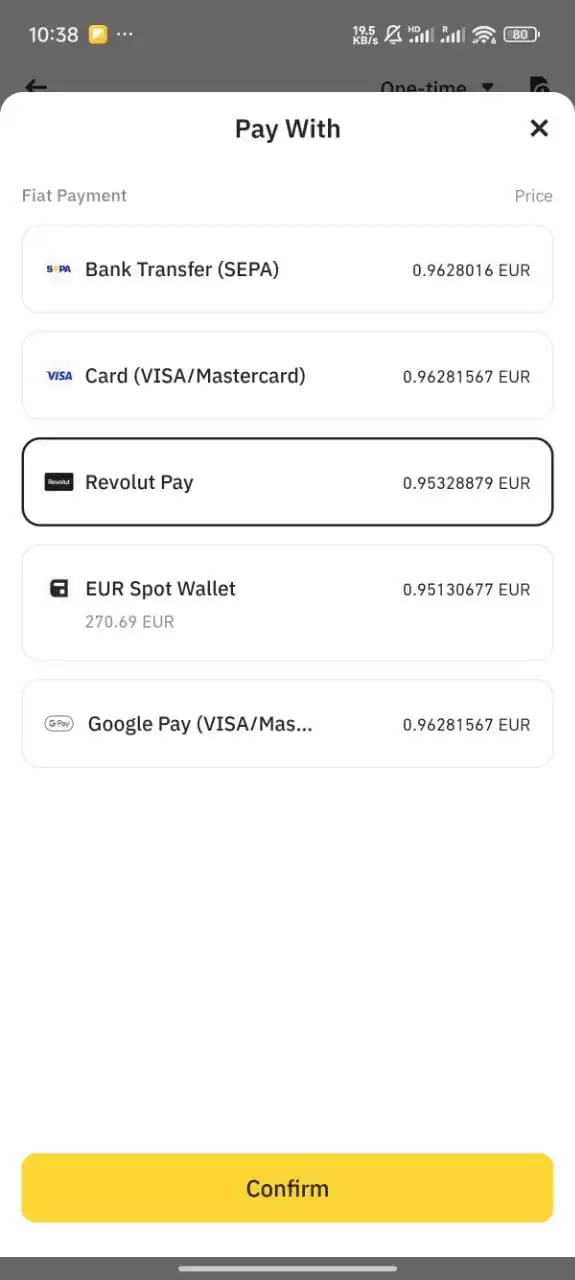Choose Card (VISA/Mastercard) as payment
Image resolution: width=575 pixels, height=1280 pixels.
(x=287, y=376)
